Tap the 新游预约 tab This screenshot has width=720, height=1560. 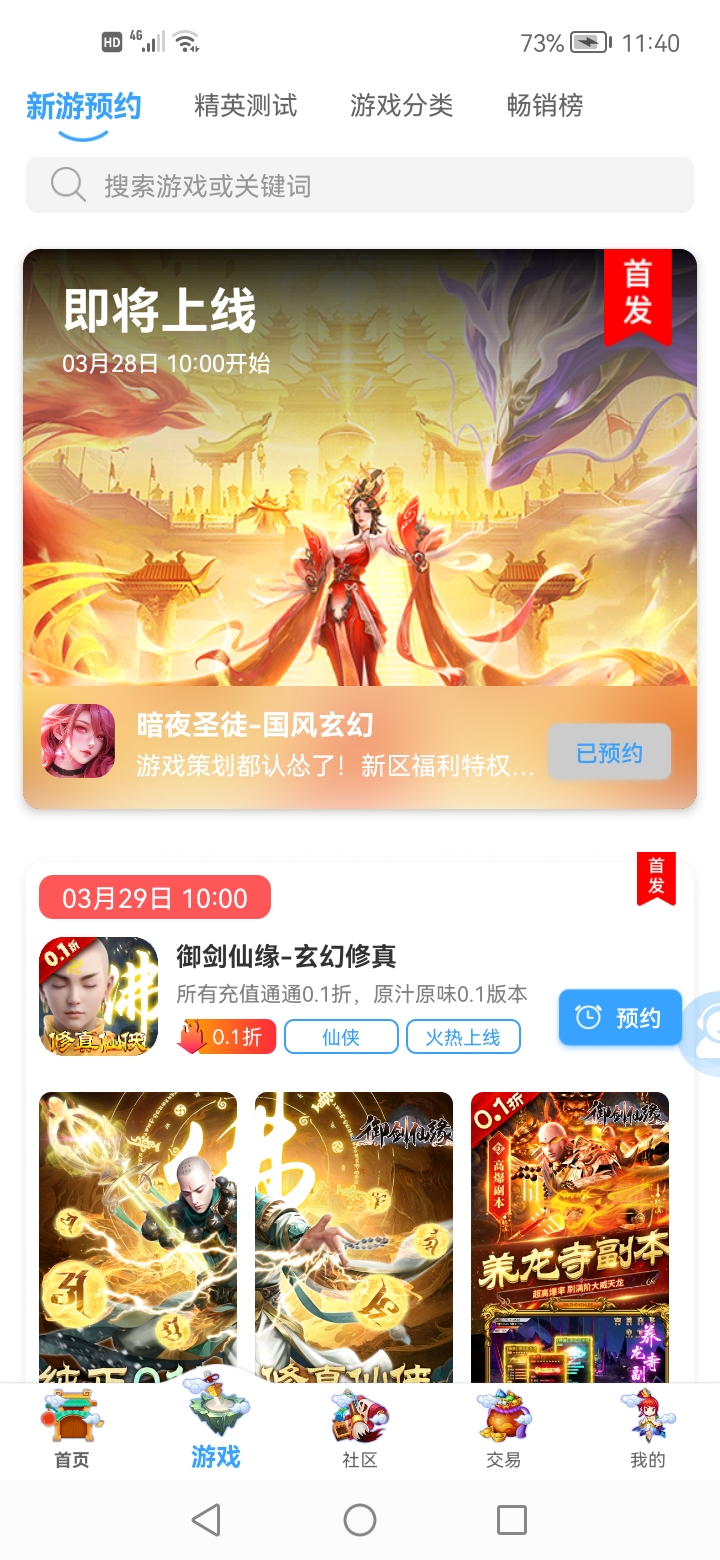[83, 106]
